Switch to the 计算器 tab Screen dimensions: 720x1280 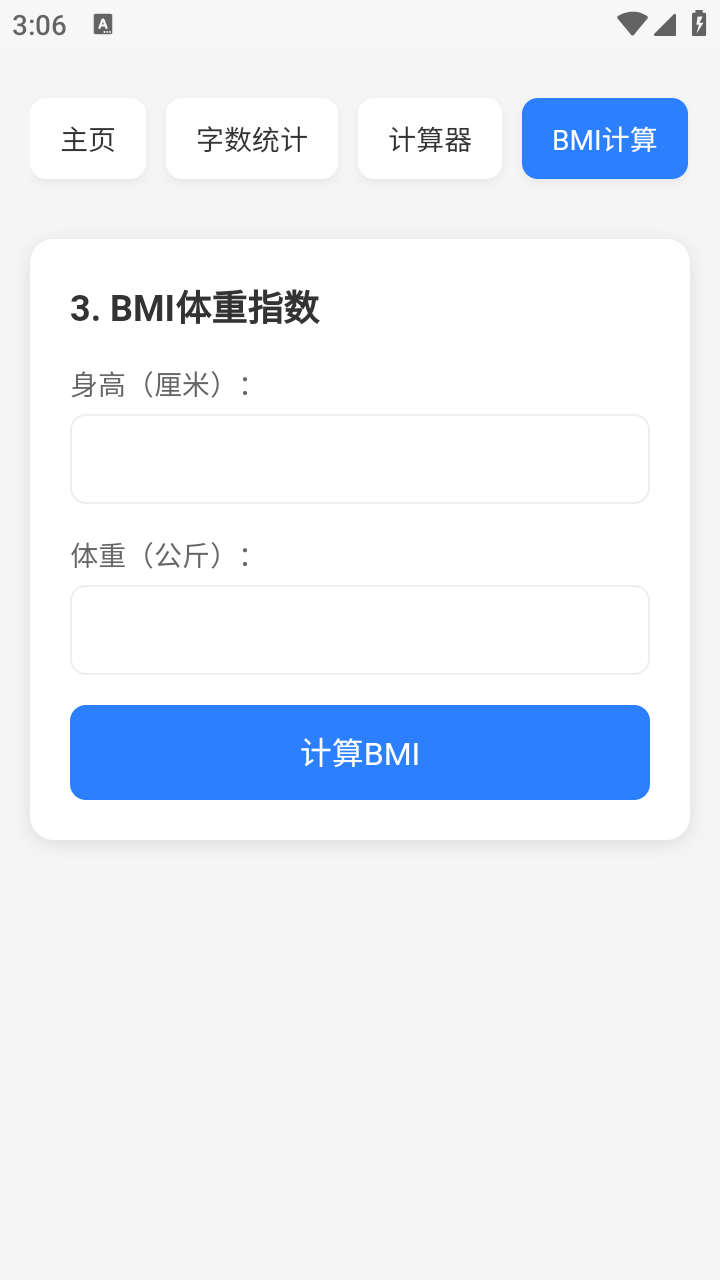[429, 139]
